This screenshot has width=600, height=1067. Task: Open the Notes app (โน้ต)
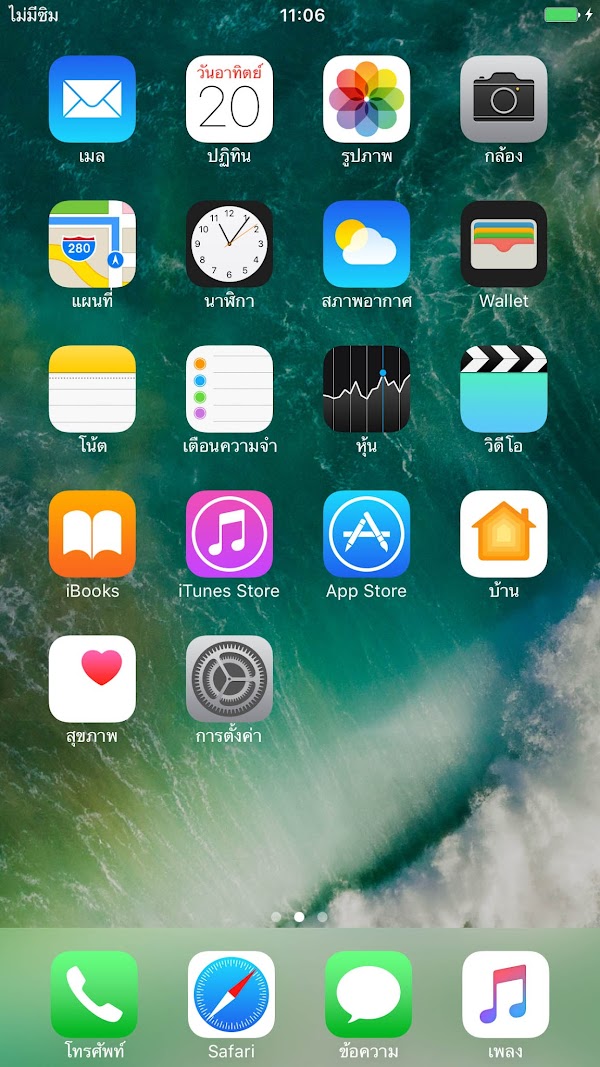tap(92, 389)
